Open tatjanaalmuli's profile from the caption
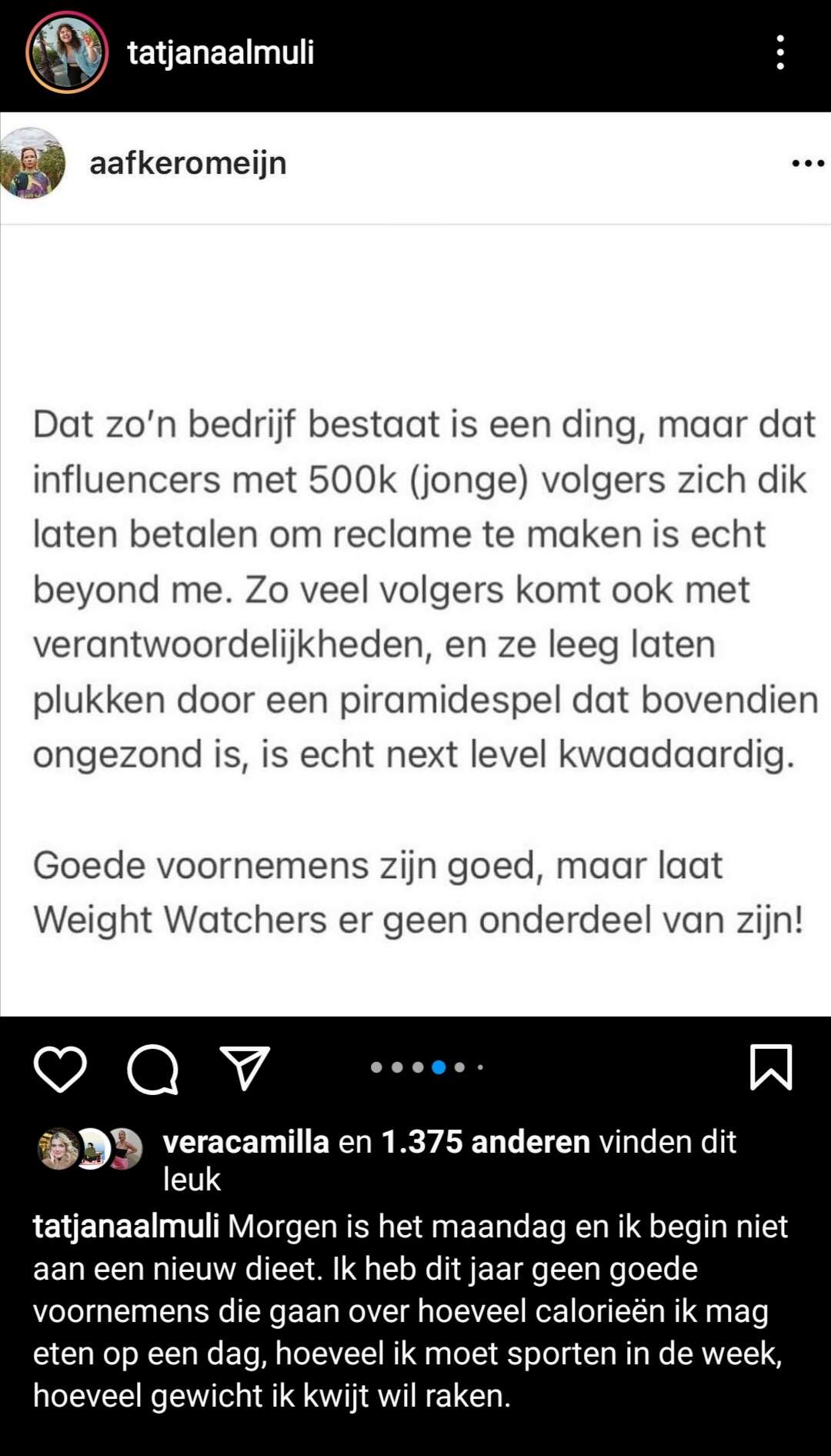This screenshot has height=1456, width=831. tap(126, 1227)
